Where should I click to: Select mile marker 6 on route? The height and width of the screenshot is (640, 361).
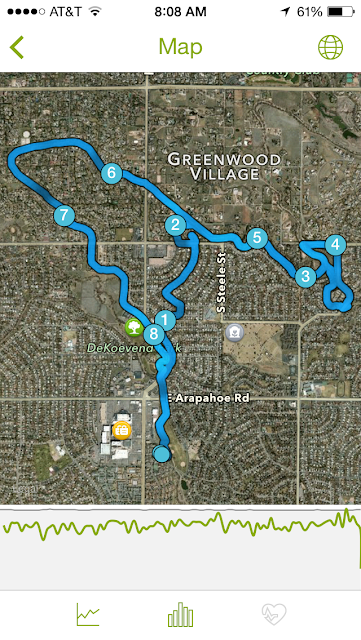pyautogui.click(x=111, y=173)
